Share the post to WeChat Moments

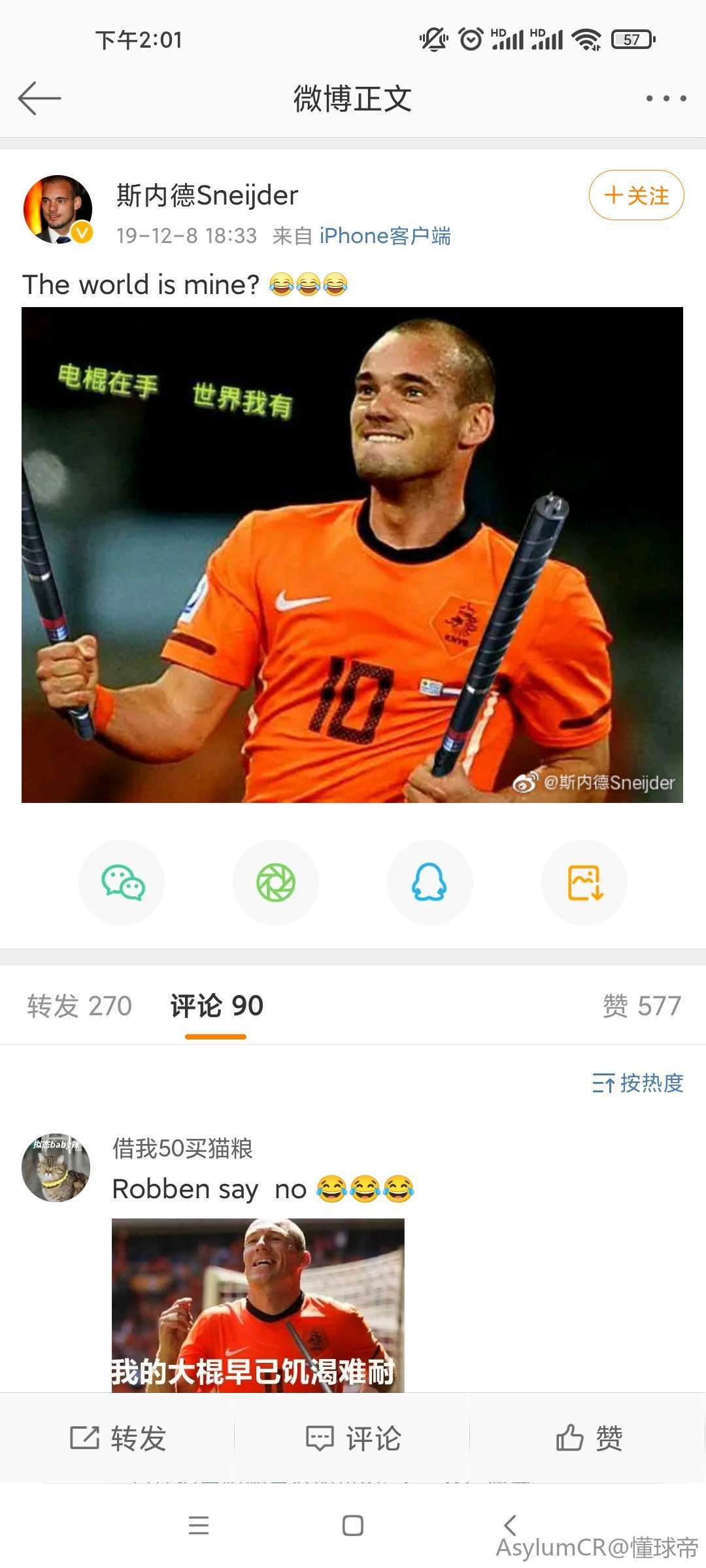[x=276, y=883]
